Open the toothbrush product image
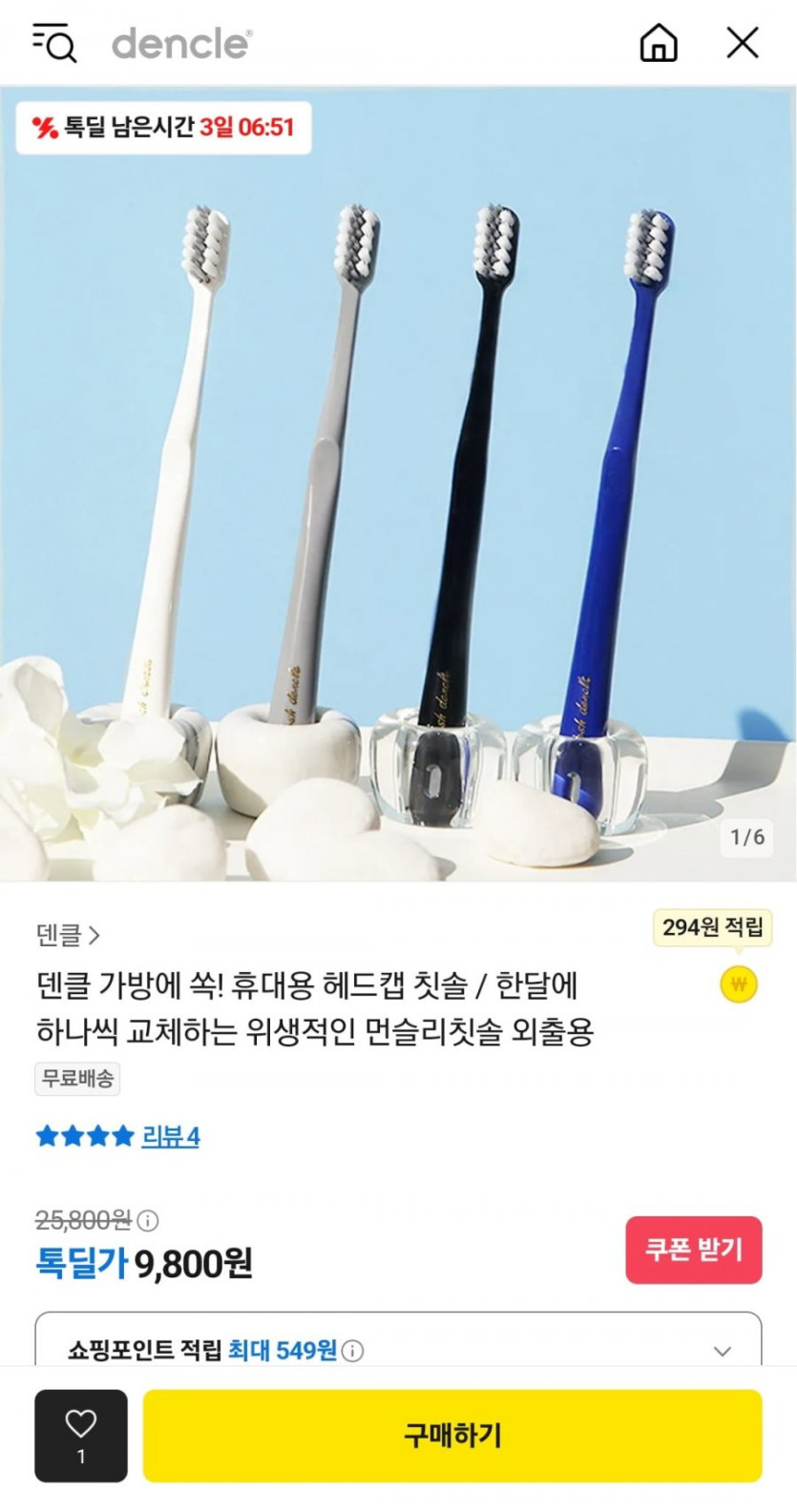Screen dimensions: 797x1512 tap(398, 484)
